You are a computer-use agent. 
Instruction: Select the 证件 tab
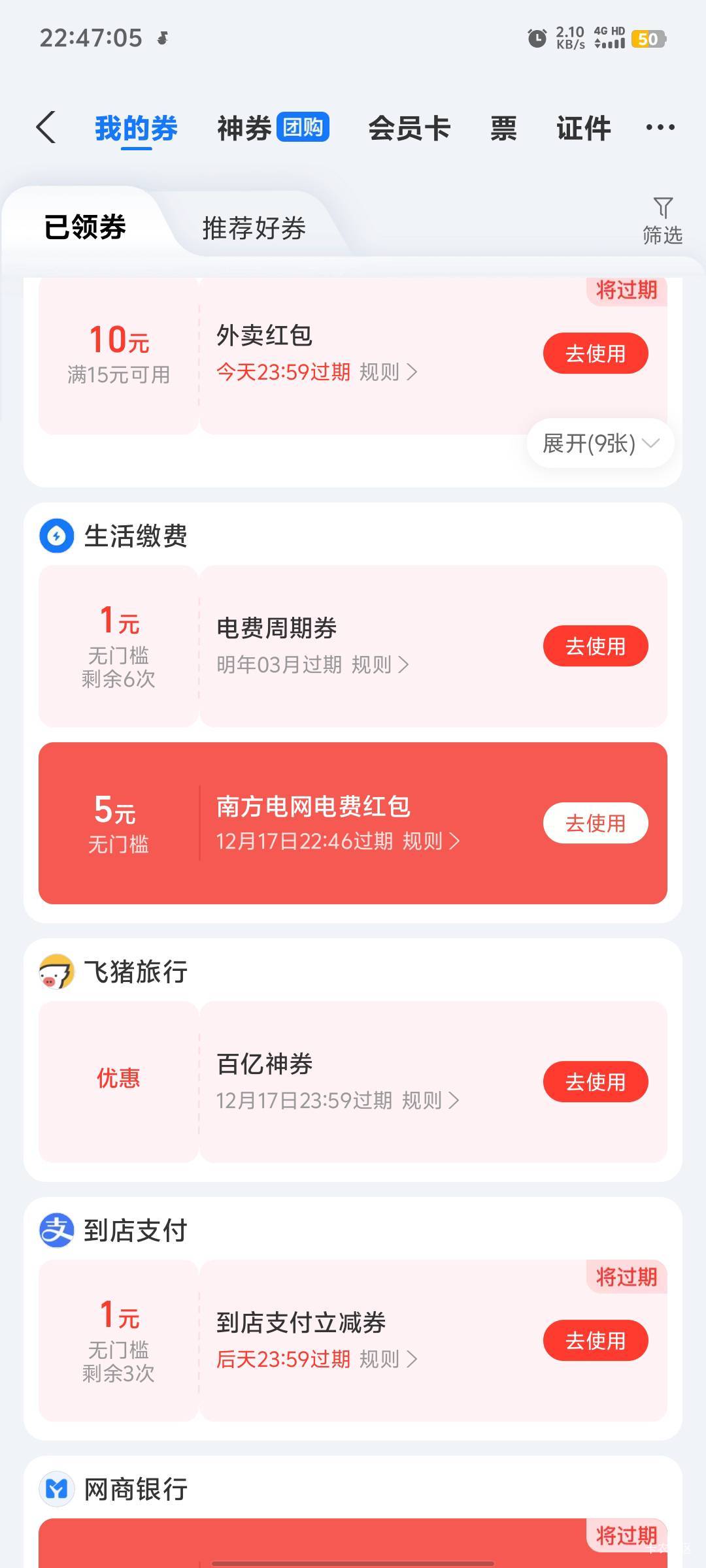coord(583,127)
